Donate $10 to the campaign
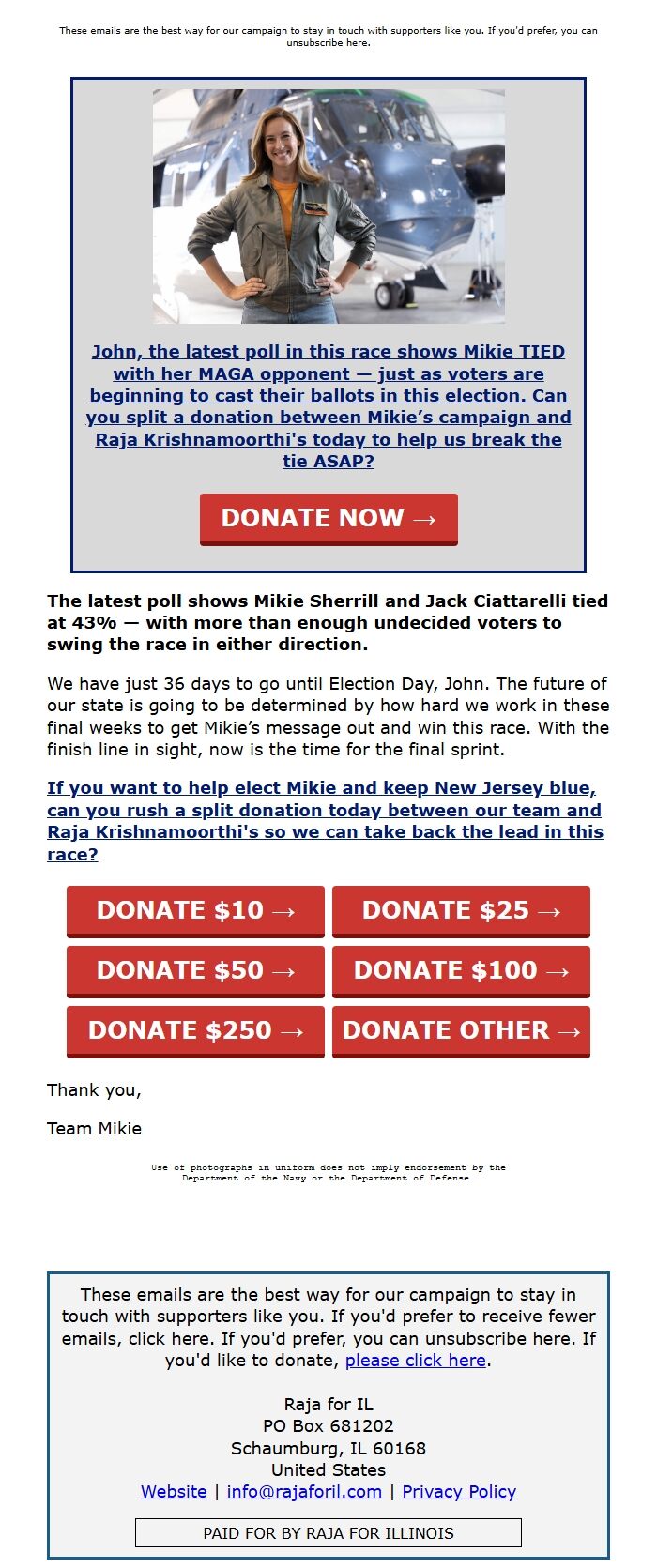 tap(195, 910)
